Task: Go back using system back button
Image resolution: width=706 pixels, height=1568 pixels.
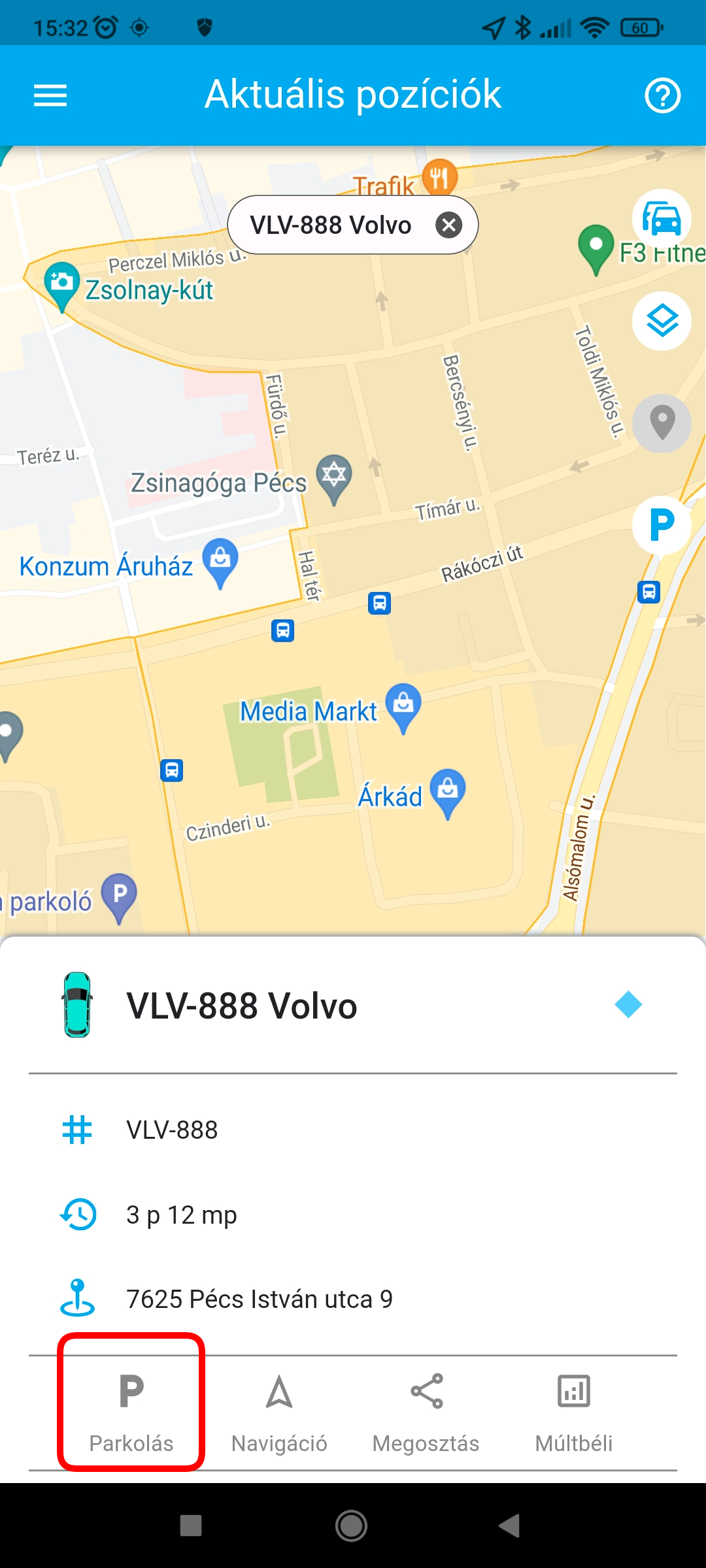Action: pyautogui.click(x=509, y=1526)
